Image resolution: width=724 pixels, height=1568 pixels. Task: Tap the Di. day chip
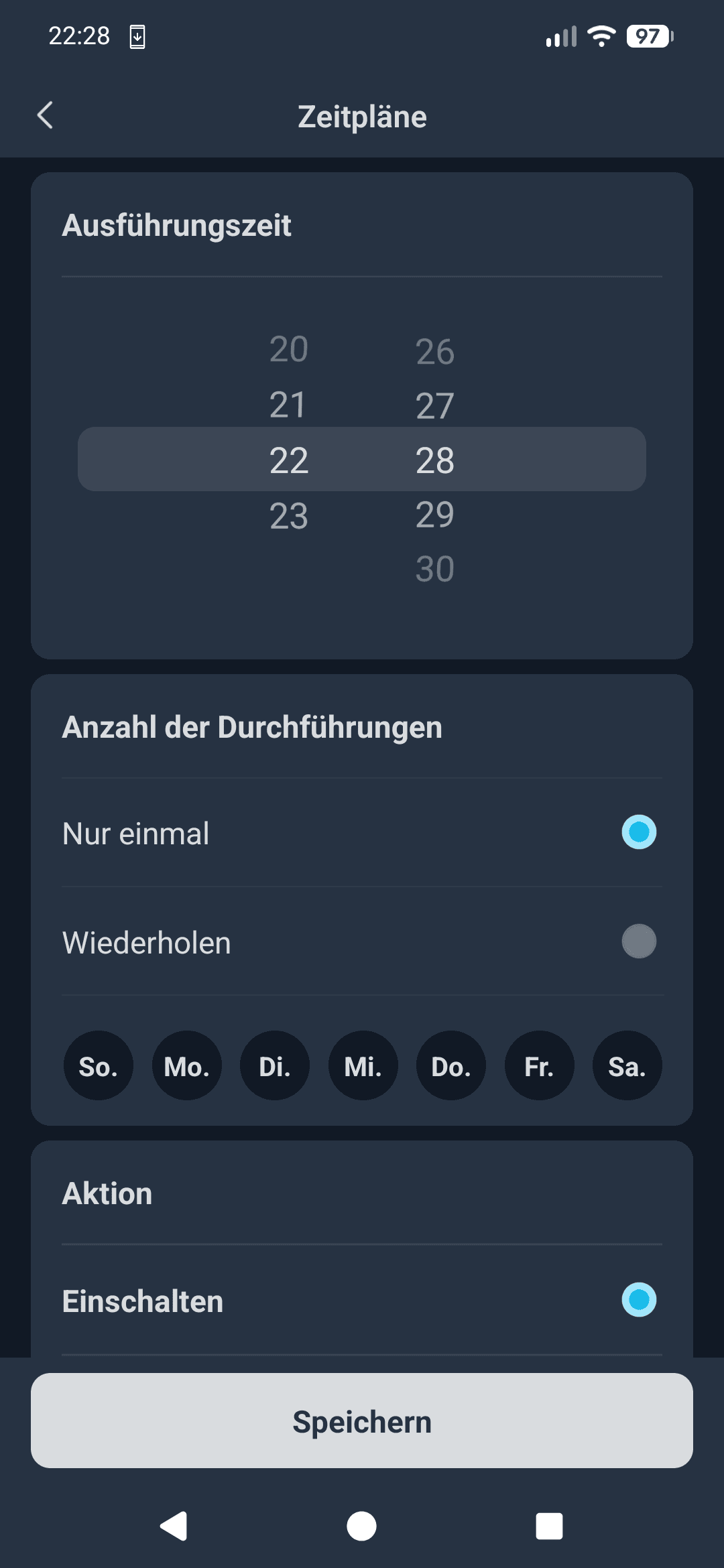point(275,1065)
